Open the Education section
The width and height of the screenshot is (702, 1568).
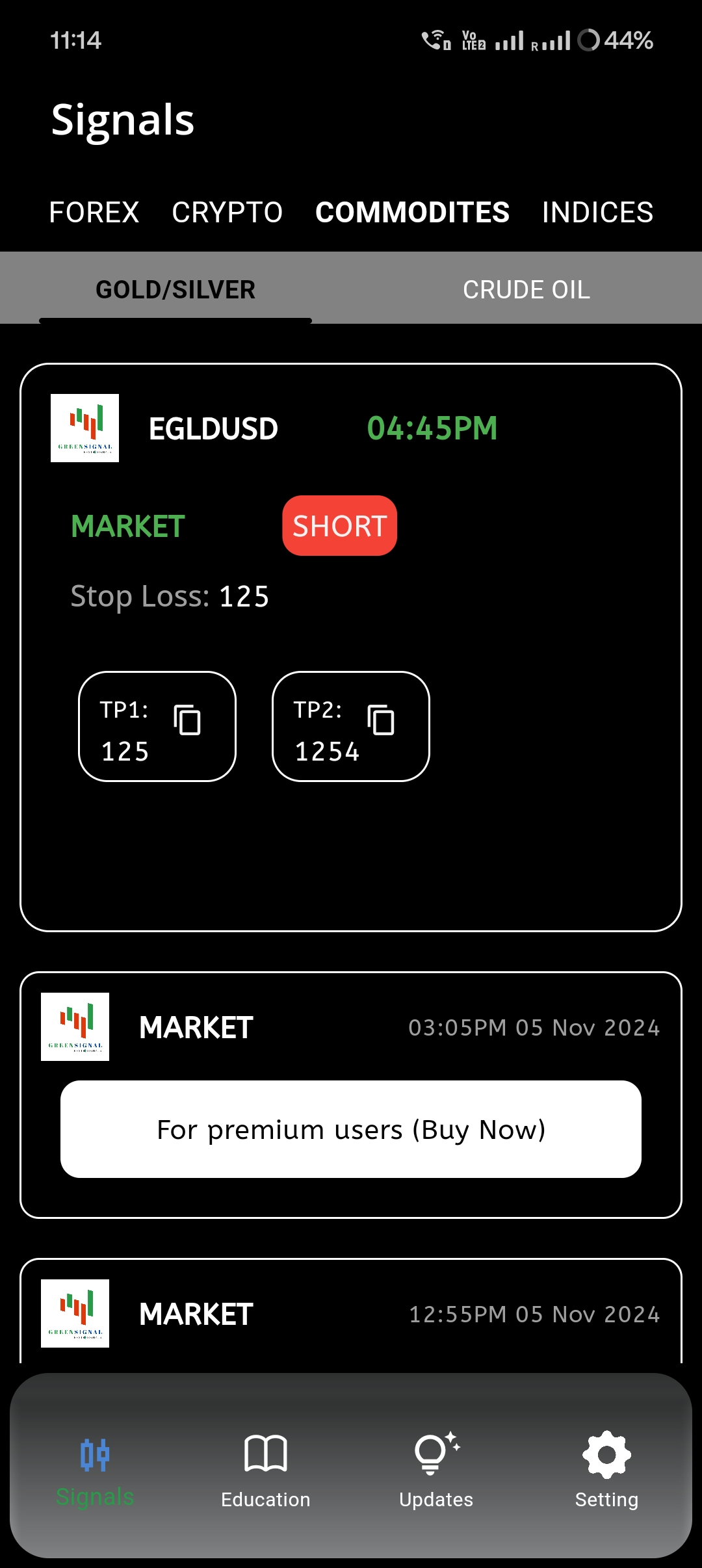pyautogui.click(x=265, y=1469)
